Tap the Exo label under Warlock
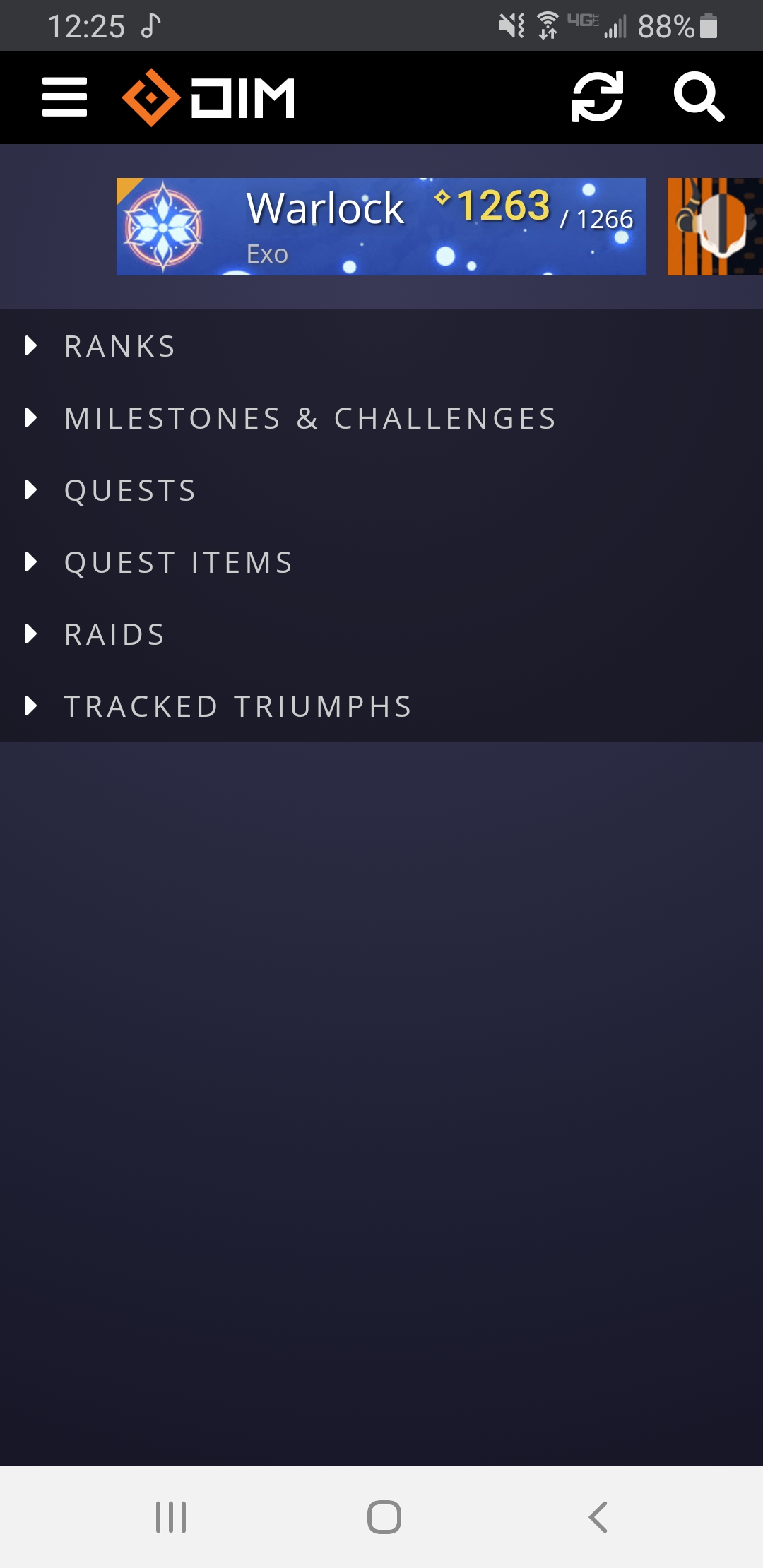This screenshot has width=763, height=1568. pos(267,254)
